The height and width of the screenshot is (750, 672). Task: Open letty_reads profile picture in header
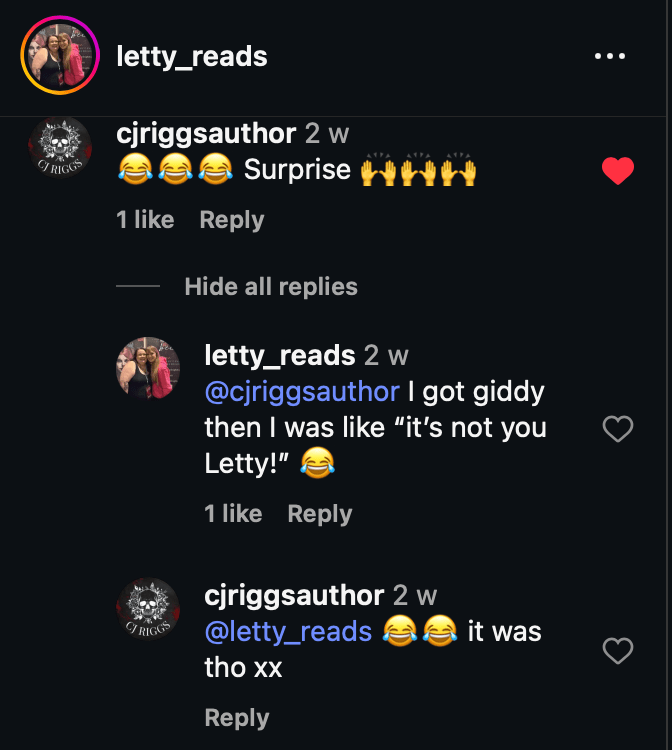60,56
